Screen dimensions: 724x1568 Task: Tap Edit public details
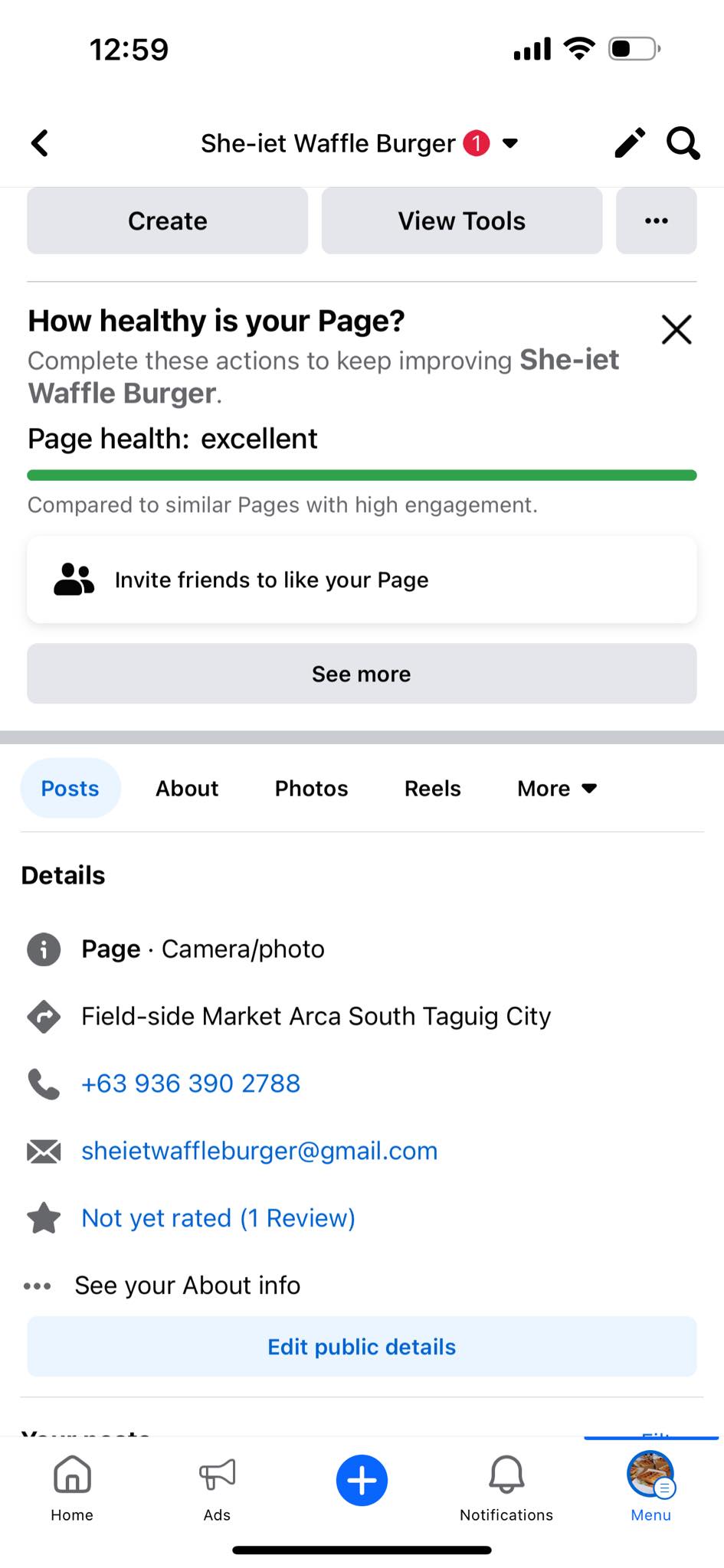pyautogui.click(x=362, y=1347)
